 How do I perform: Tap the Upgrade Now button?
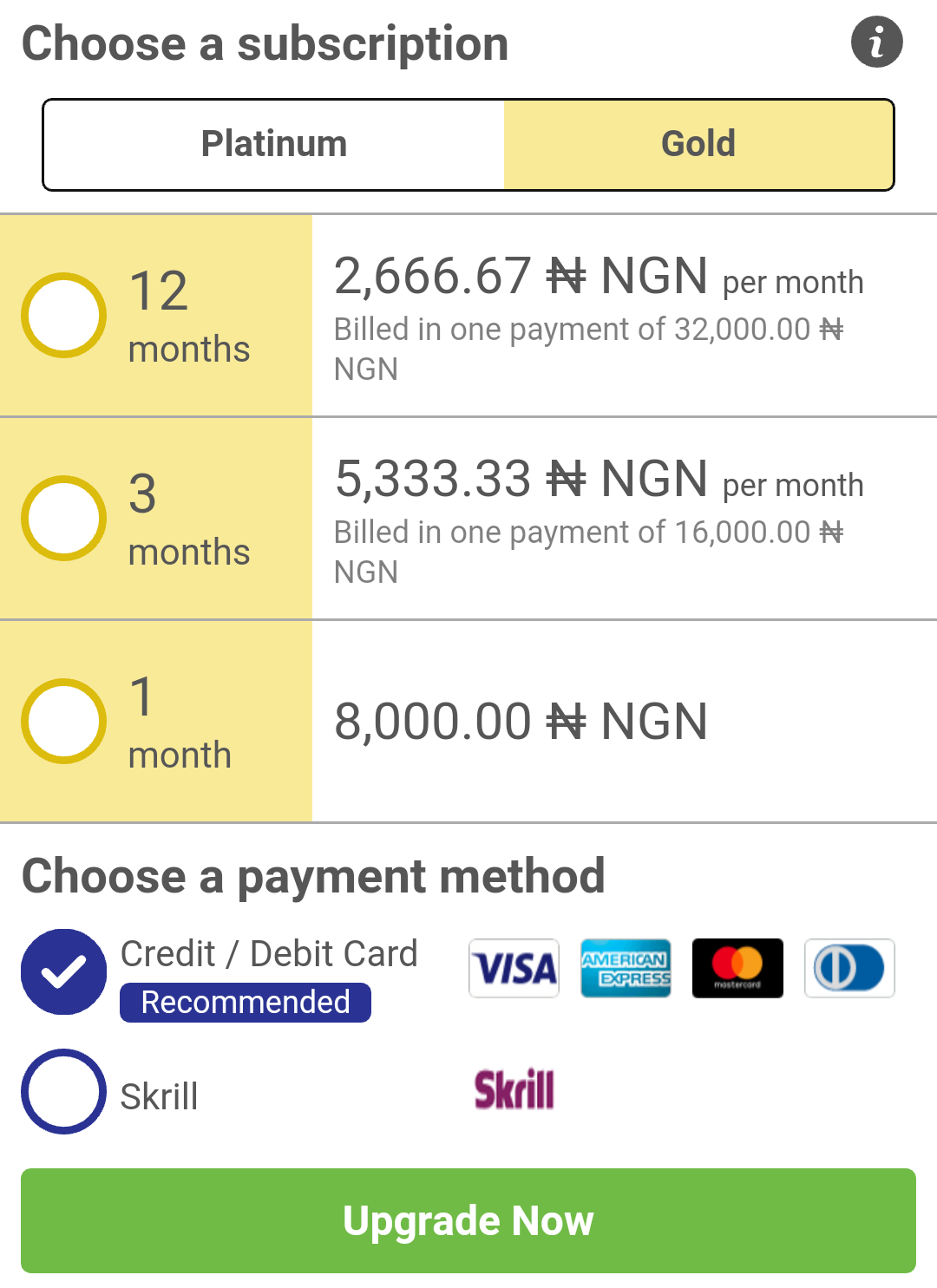[468, 1220]
